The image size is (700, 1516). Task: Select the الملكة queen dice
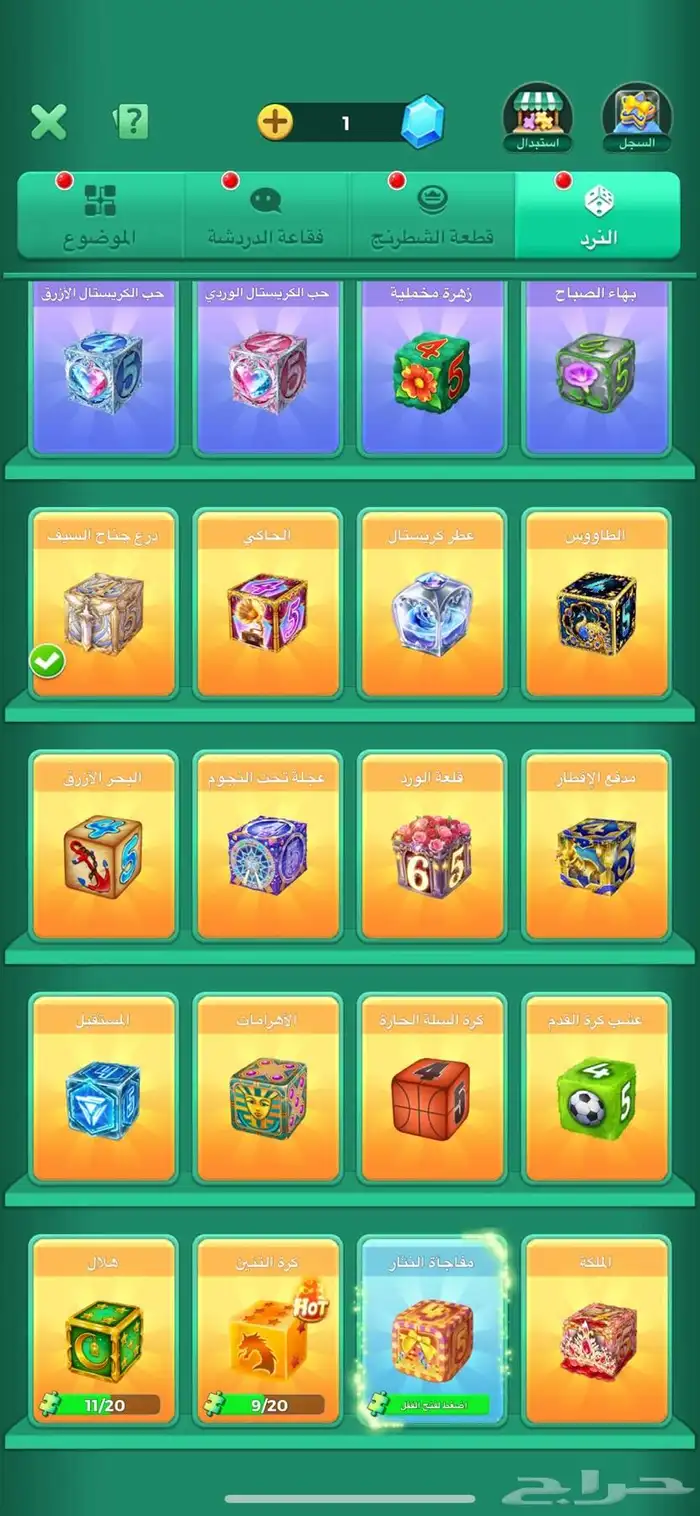596,1330
